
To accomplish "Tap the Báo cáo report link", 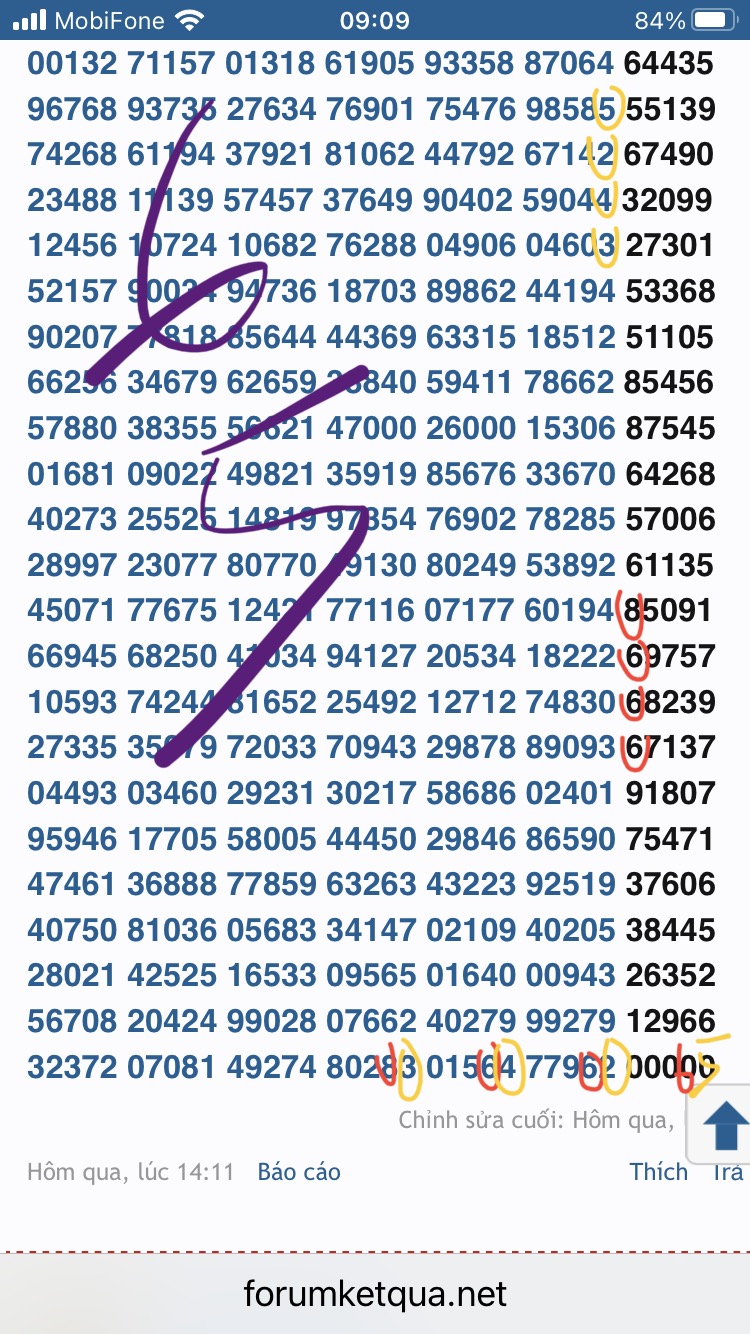I will [x=298, y=1172].
